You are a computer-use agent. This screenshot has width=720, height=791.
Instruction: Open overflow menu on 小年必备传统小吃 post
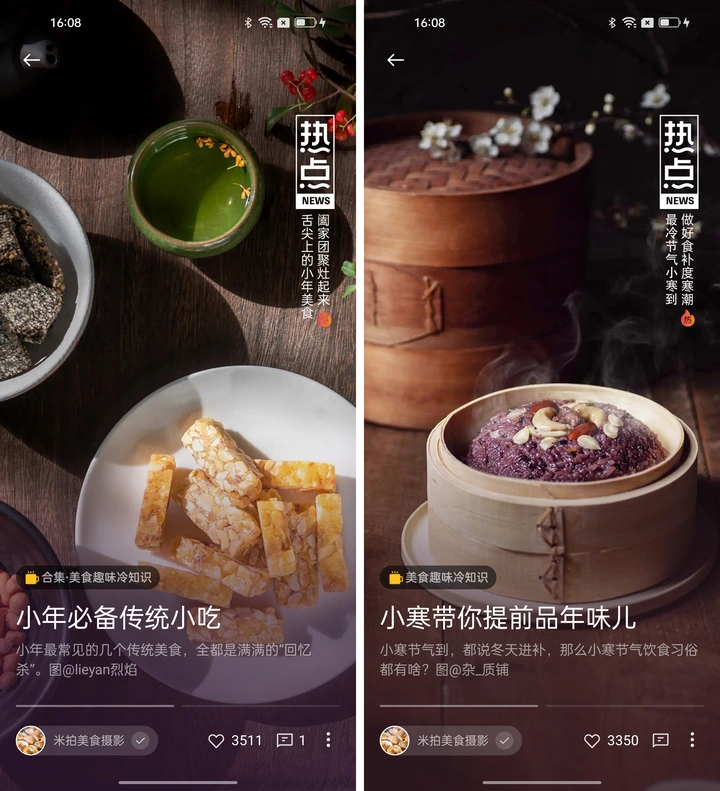coord(328,740)
